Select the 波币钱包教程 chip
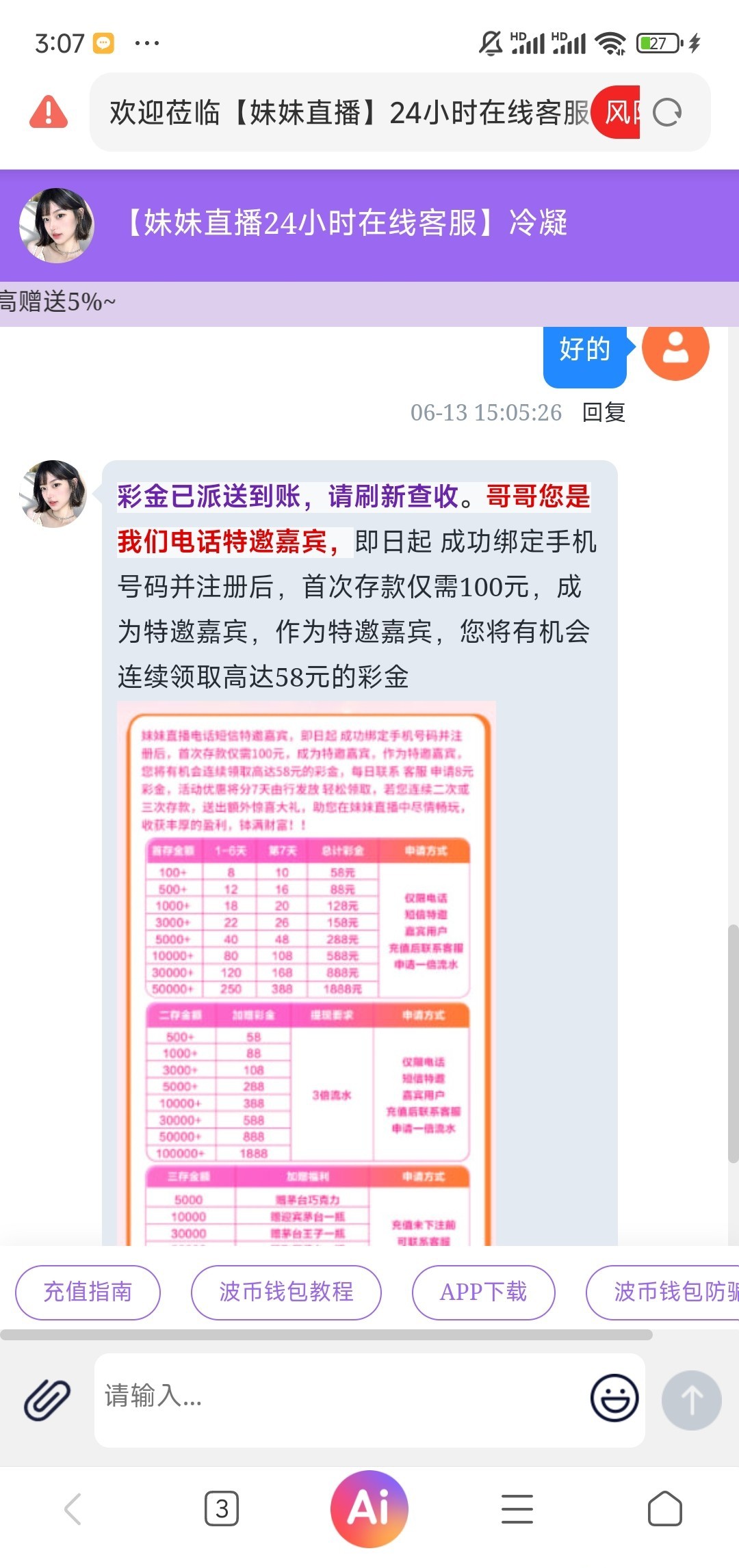The image size is (739, 1568). coord(286,1292)
